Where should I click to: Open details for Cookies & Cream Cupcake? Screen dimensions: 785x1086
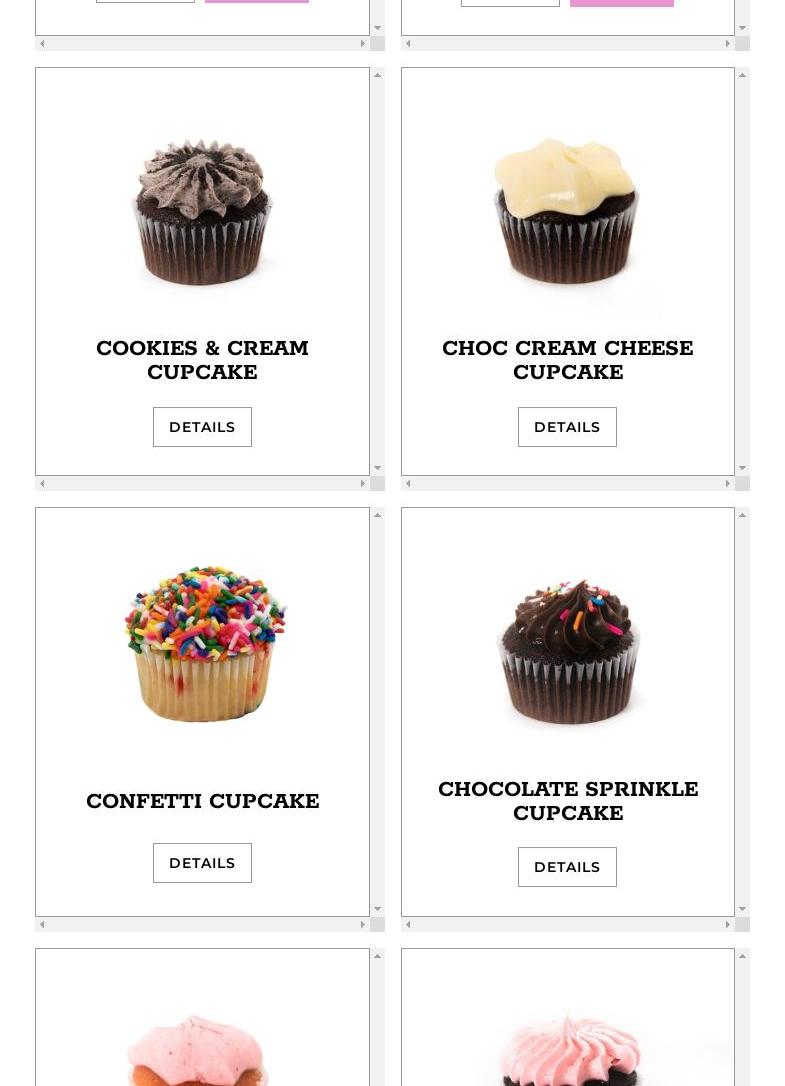click(x=202, y=427)
